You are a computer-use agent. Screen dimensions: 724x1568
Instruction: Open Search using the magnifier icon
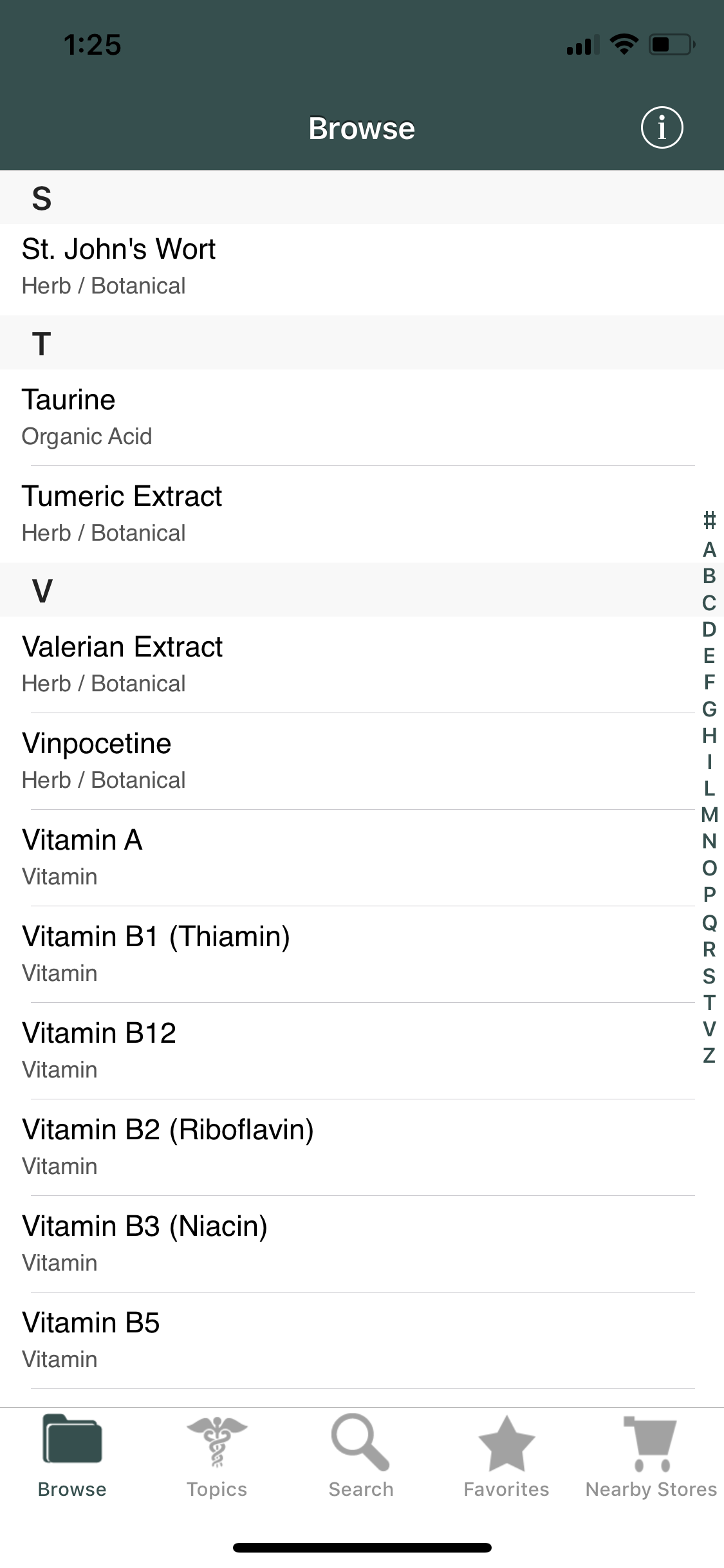pos(362,1455)
